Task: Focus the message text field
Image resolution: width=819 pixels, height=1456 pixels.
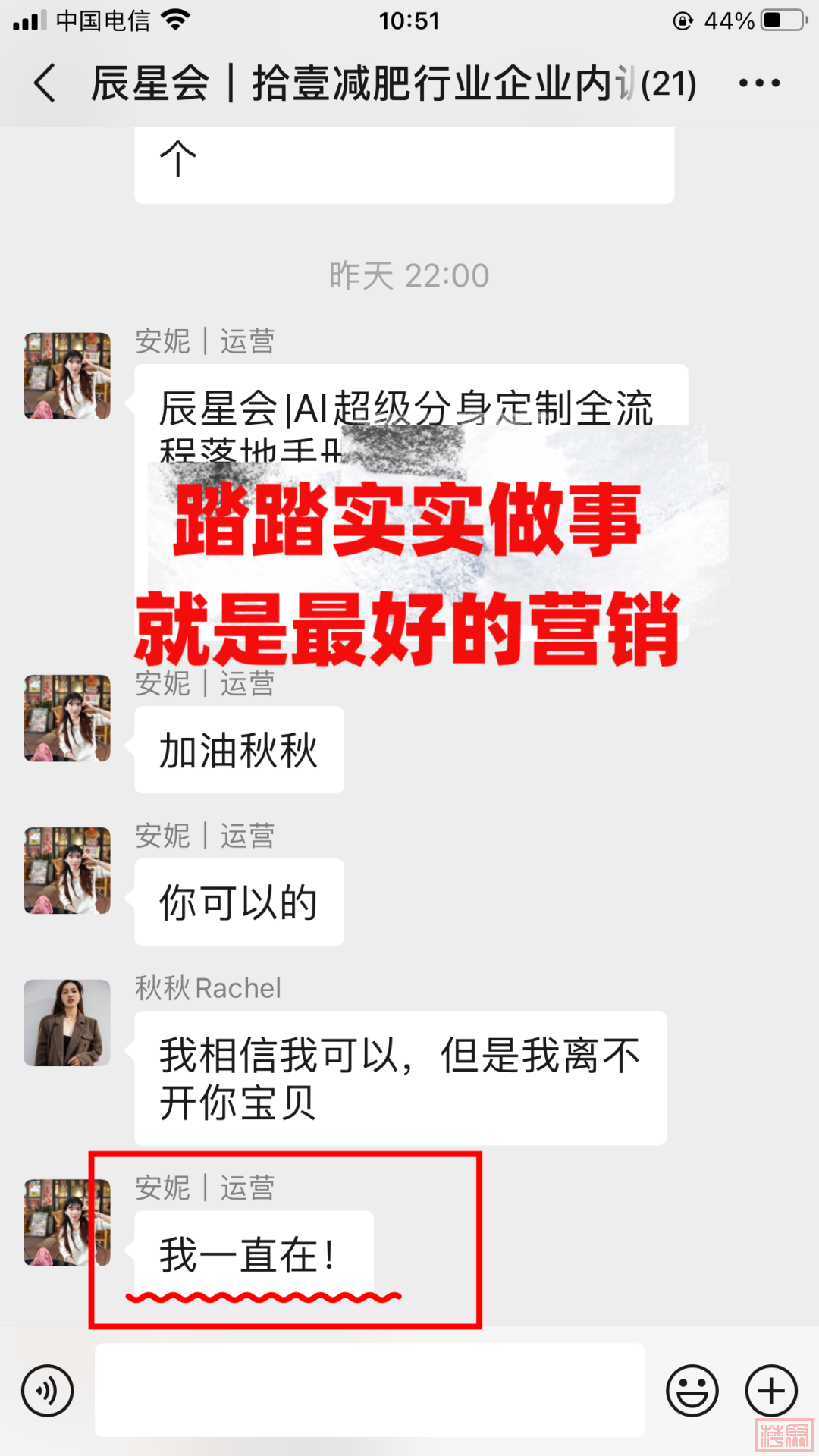Action: pyautogui.click(x=369, y=1391)
